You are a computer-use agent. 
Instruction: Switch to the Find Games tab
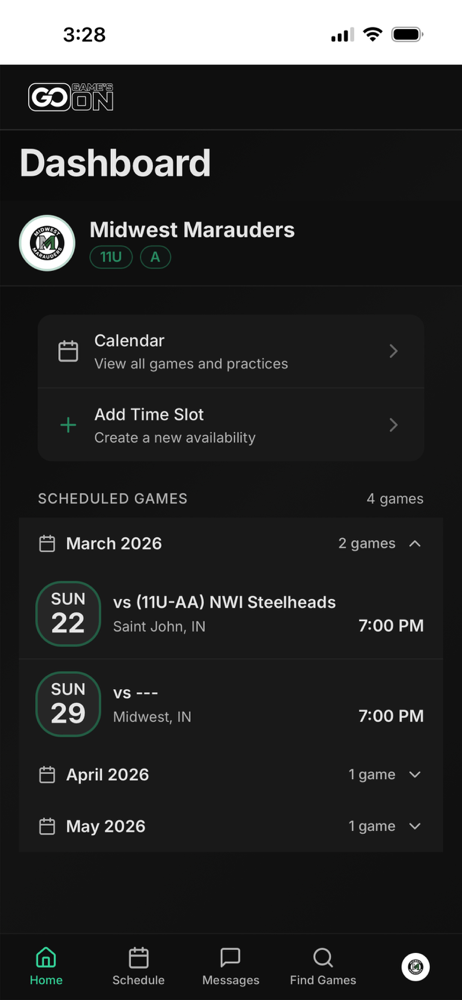pyautogui.click(x=323, y=967)
